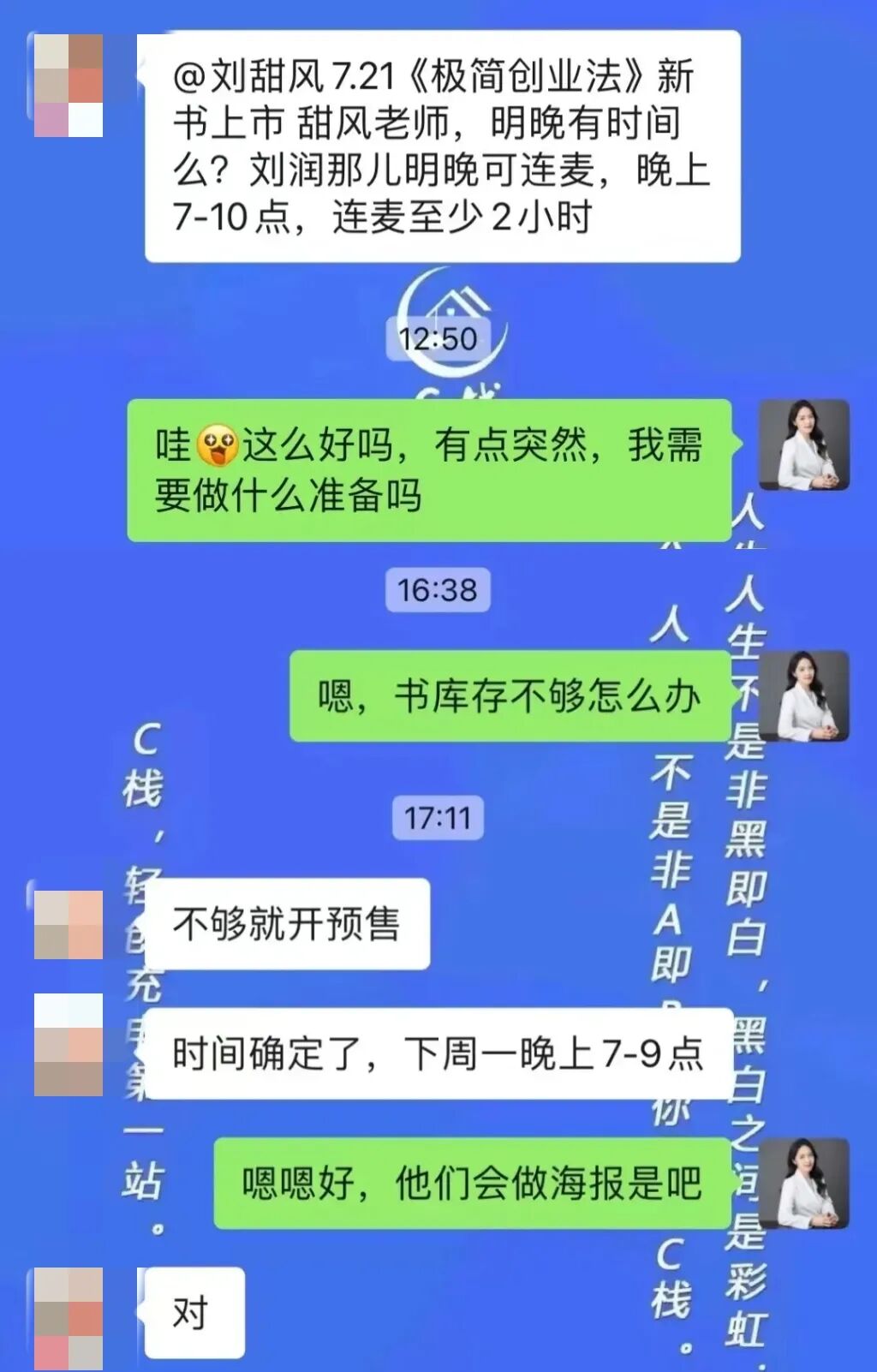
Task: Tap the avatar beside "不够就开预售"
Action: [x=69, y=924]
